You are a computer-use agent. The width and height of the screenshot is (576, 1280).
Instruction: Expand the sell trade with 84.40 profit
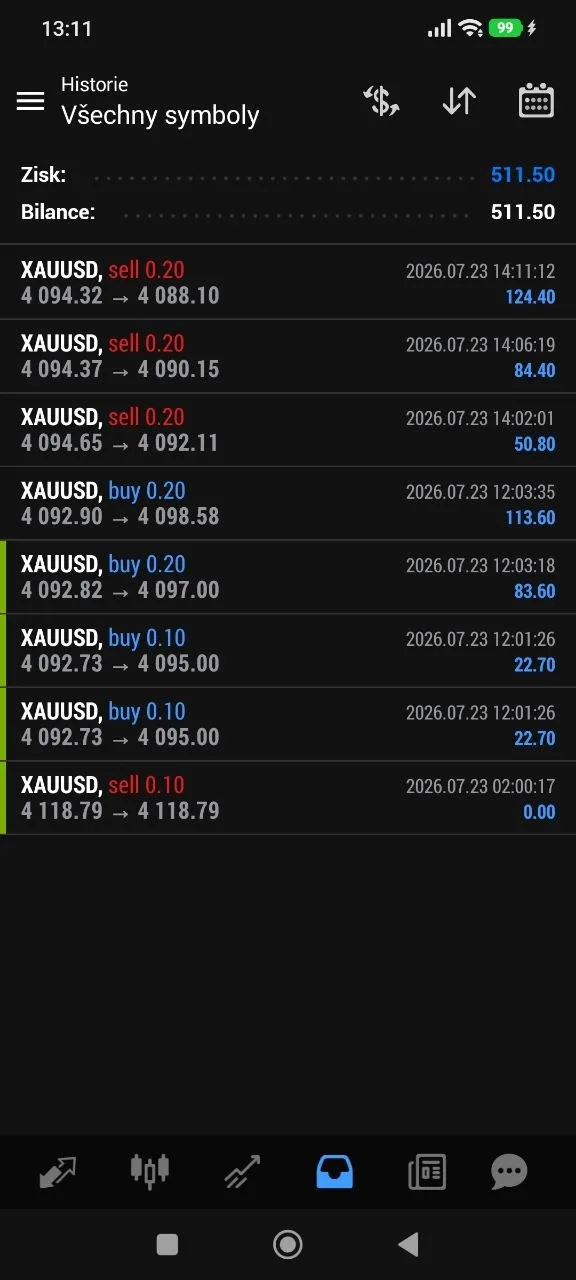[288, 357]
